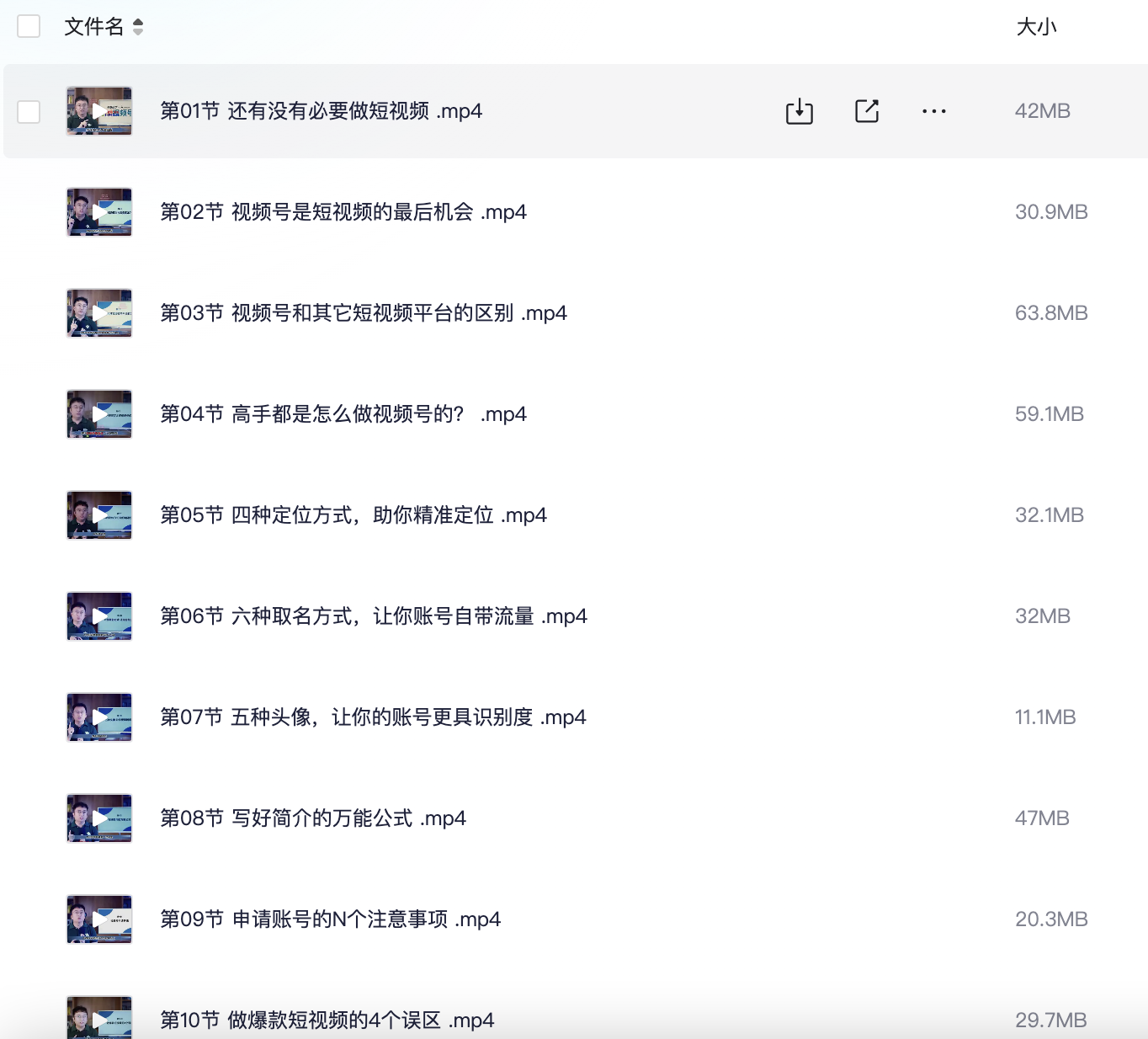
Task: Open 第09节 申请账号的N个注意事项
Action: pos(330,919)
